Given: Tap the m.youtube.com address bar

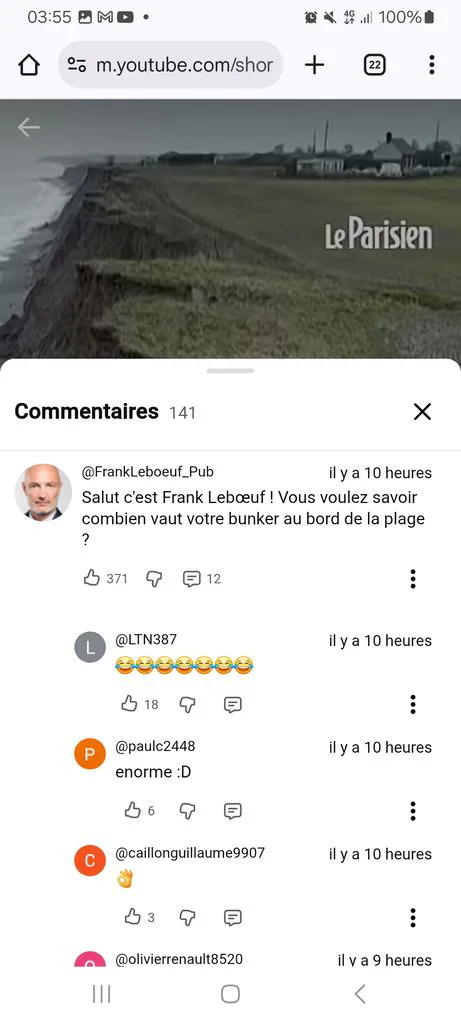Looking at the screenshot, I should tap(170, 65).
